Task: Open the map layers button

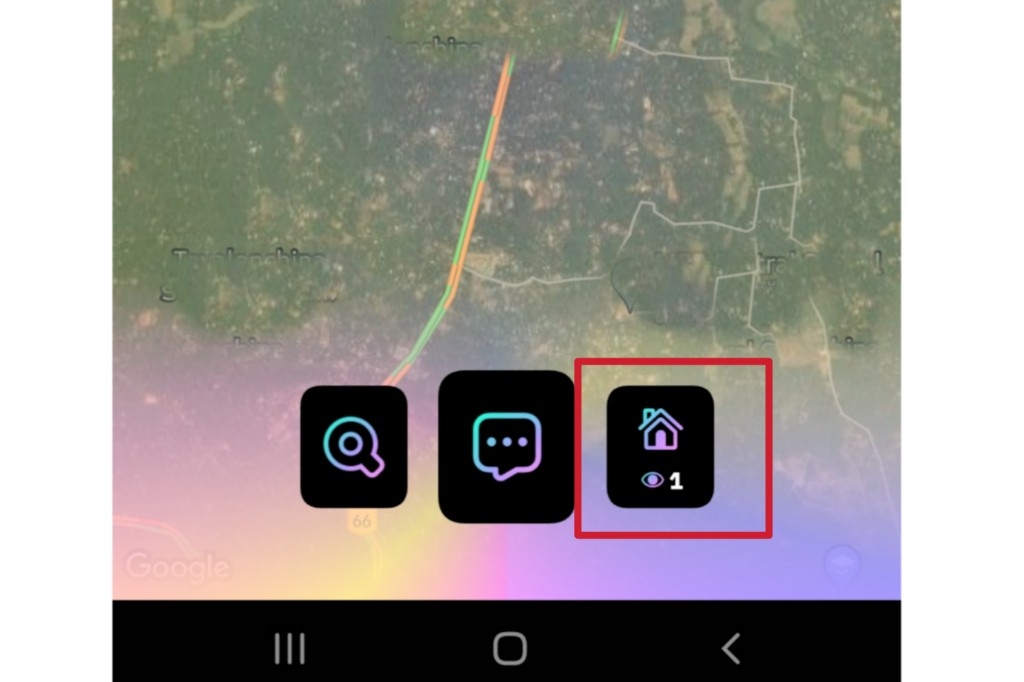Action: [842, 564]
